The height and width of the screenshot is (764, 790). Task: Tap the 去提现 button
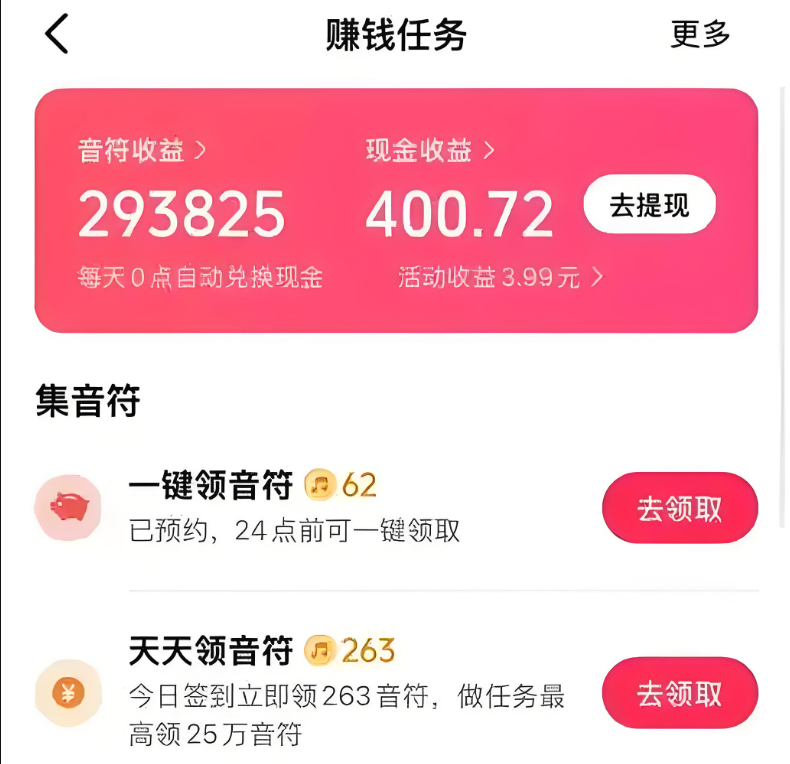pos(650,205)
